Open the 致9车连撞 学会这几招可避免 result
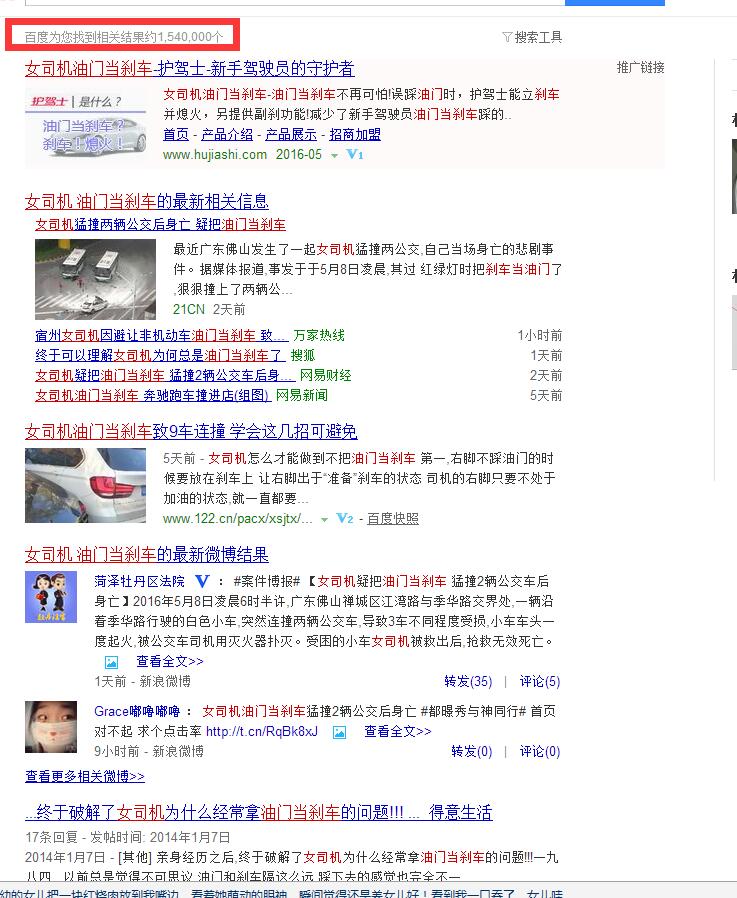Image resolution: width=737 pixels, height=898 pixels. [x=191, y=432]
